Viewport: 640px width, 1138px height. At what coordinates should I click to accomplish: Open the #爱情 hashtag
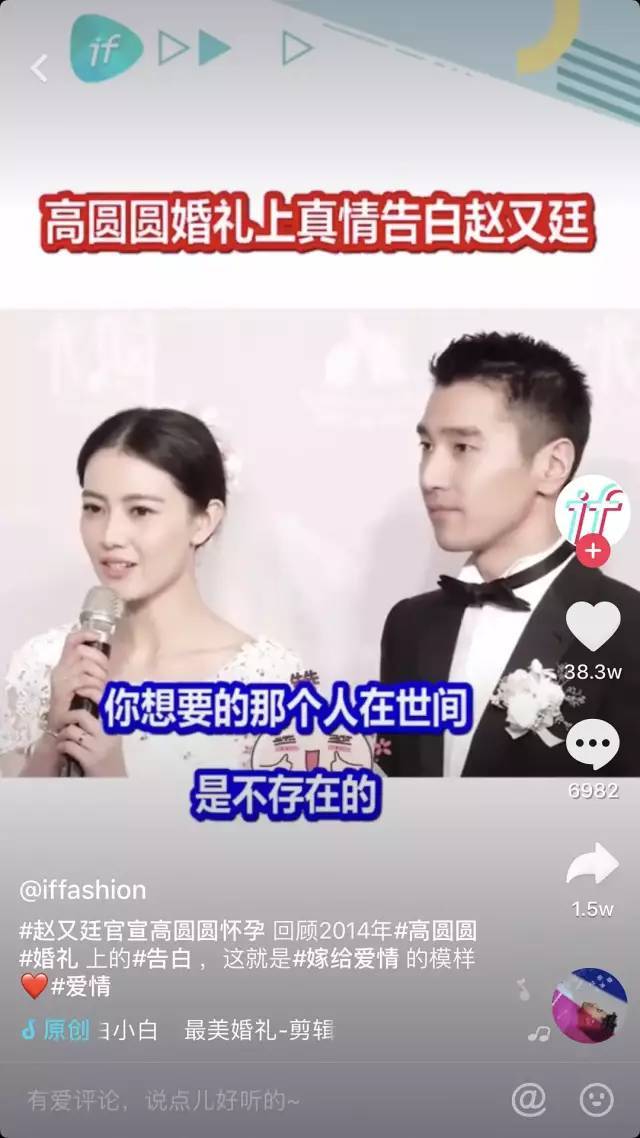point(81,986)
